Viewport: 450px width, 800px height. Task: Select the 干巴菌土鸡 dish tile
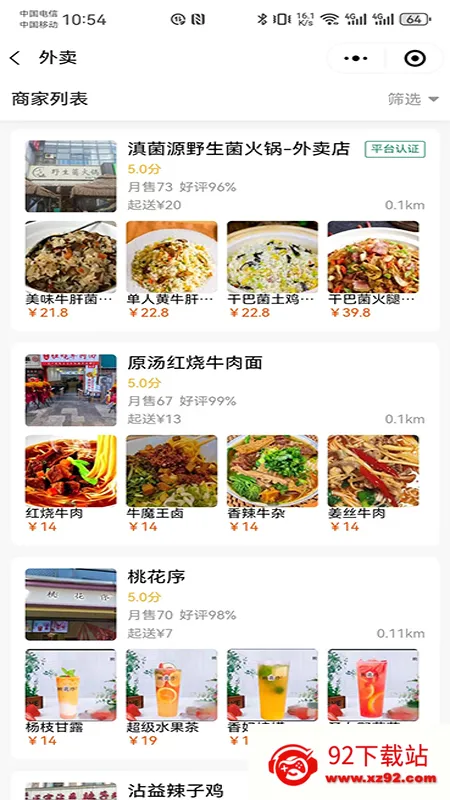[x=272, y=270]
